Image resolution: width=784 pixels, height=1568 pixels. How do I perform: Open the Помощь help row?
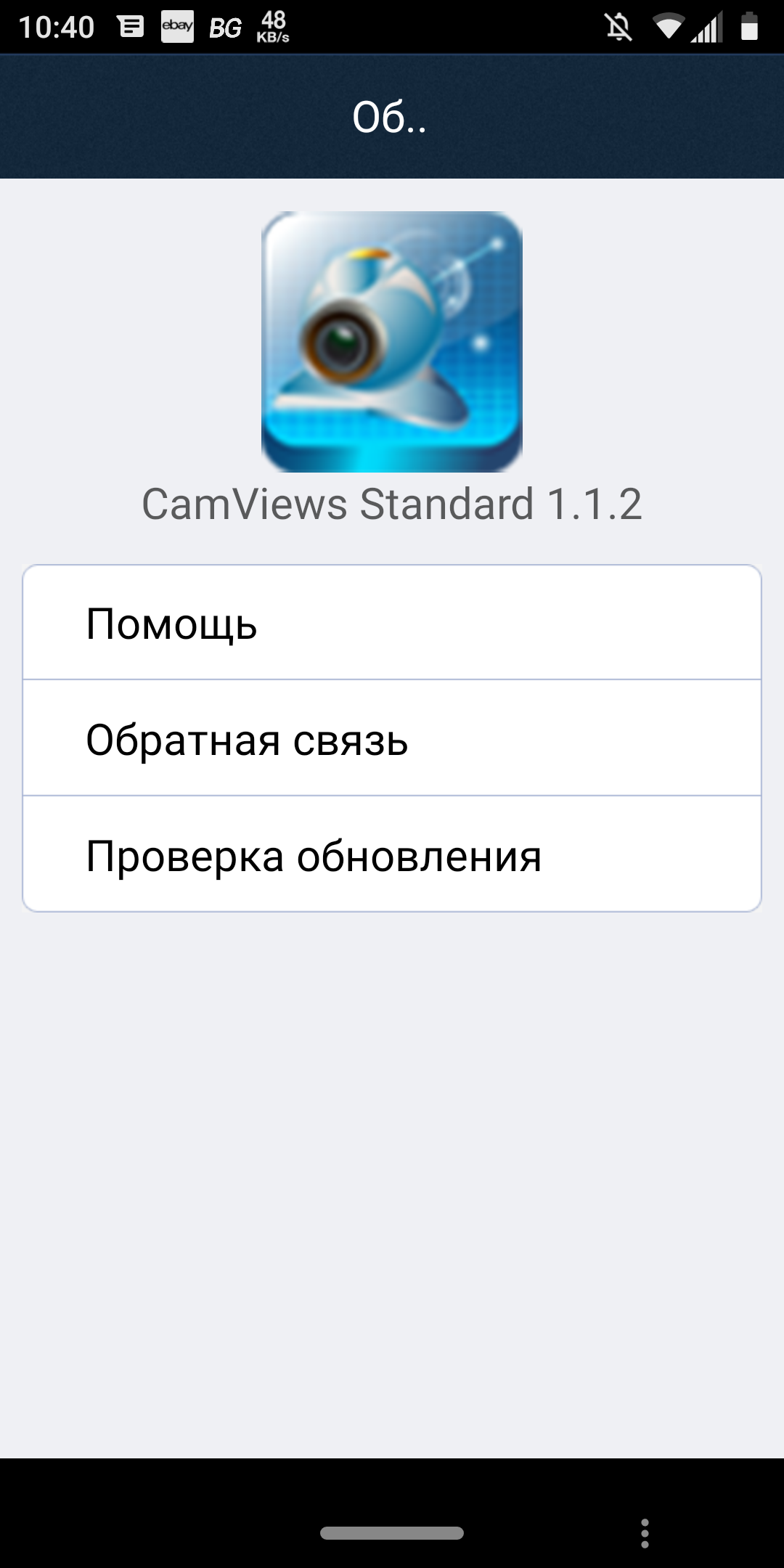pos(392,623)
